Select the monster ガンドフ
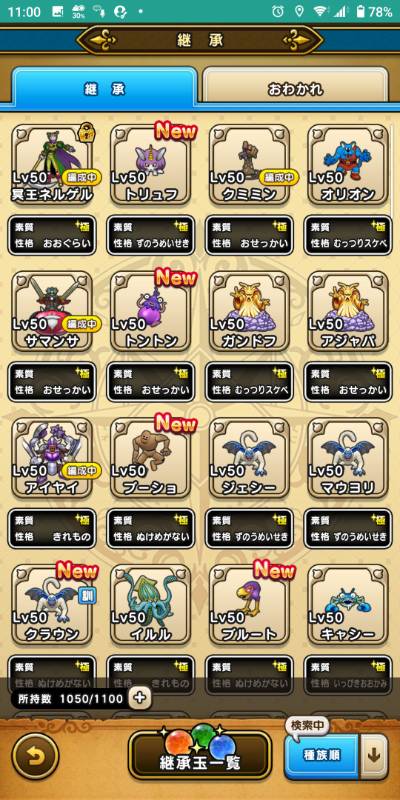Viewport: 400px width, 800px height. coord(249,311)
